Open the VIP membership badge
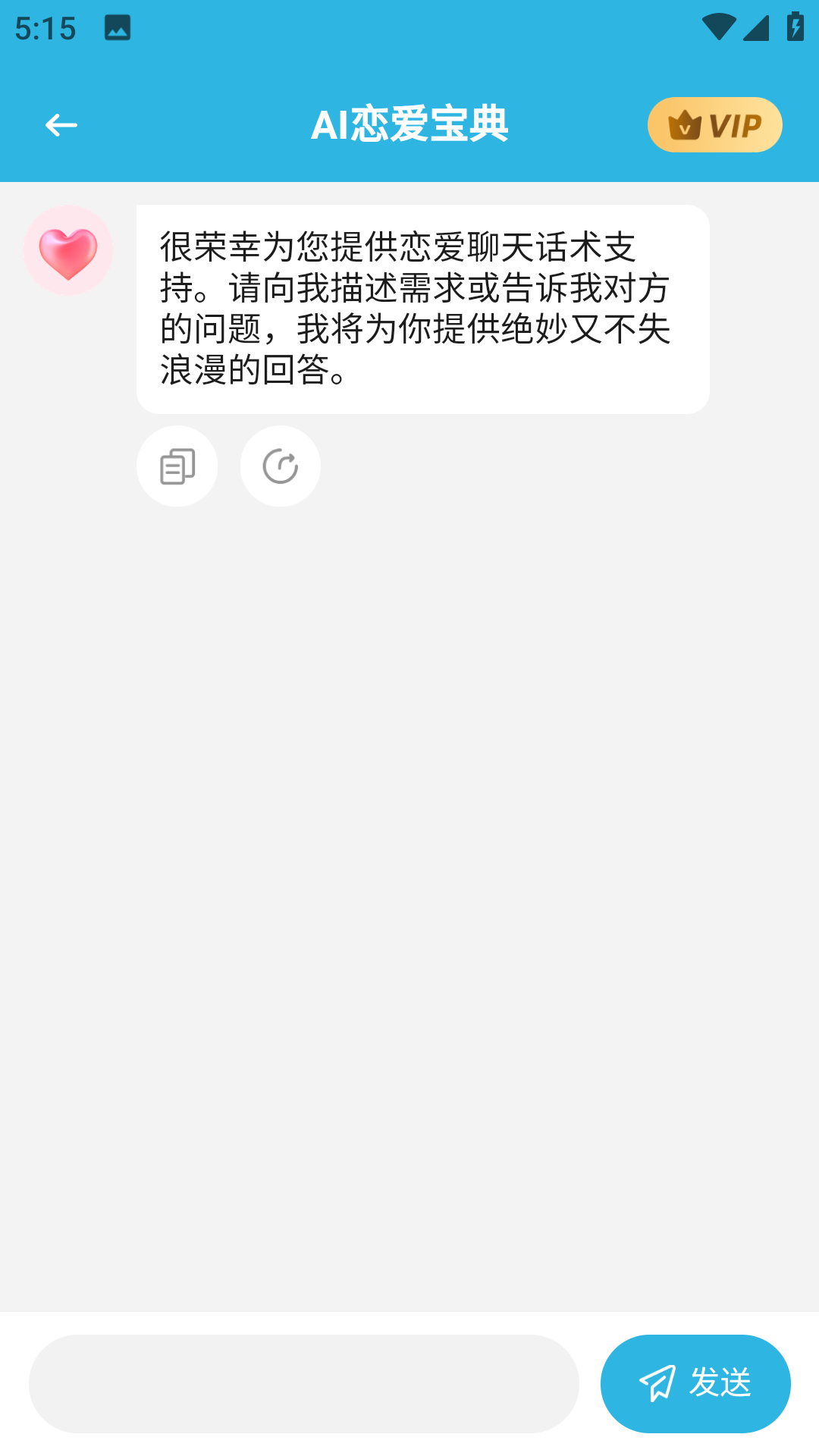Screen dimensions: 819x1456 coord(714,125)
